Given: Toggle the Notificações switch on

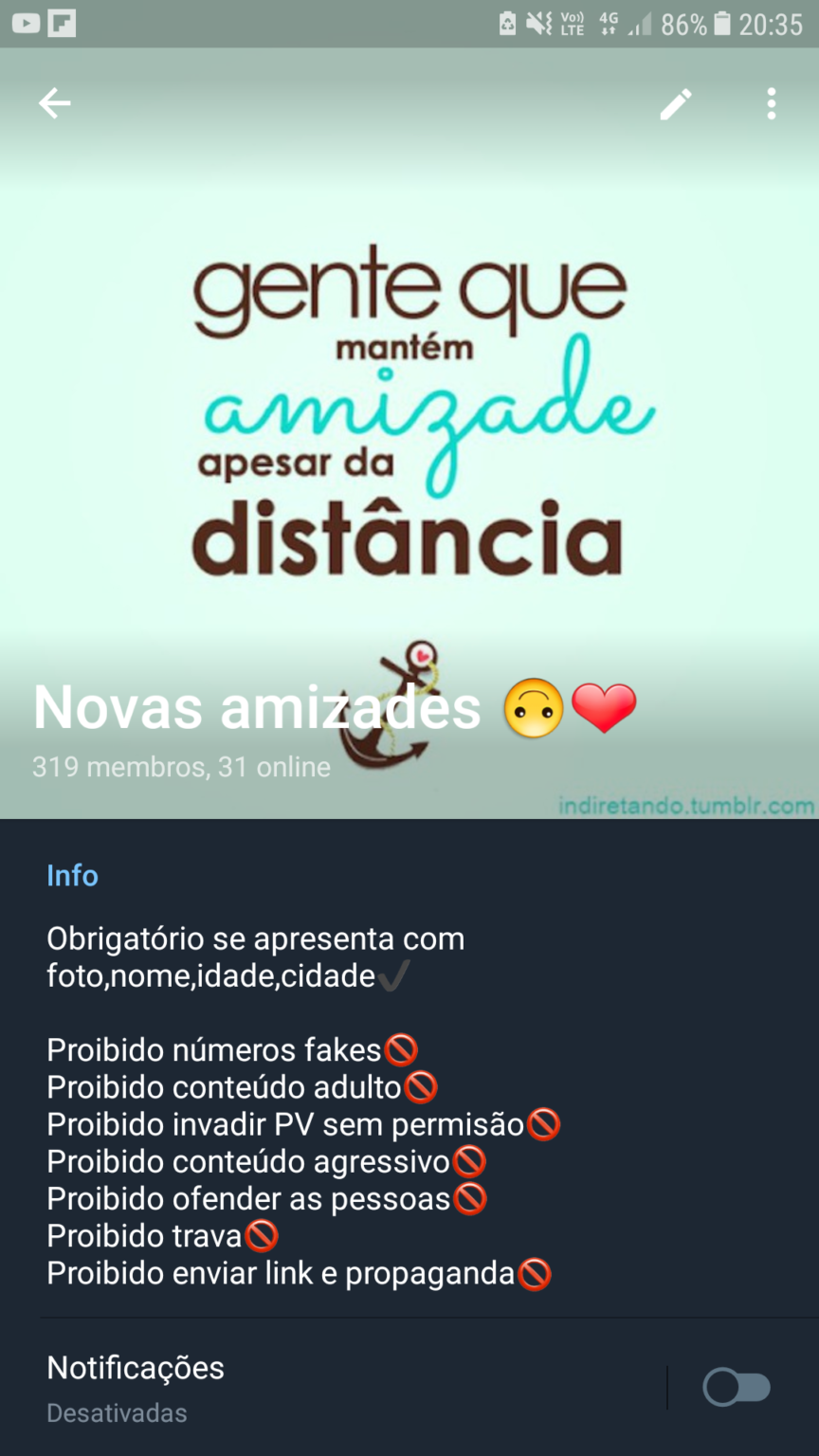Looking at the screenshot, I should 737,1388.
